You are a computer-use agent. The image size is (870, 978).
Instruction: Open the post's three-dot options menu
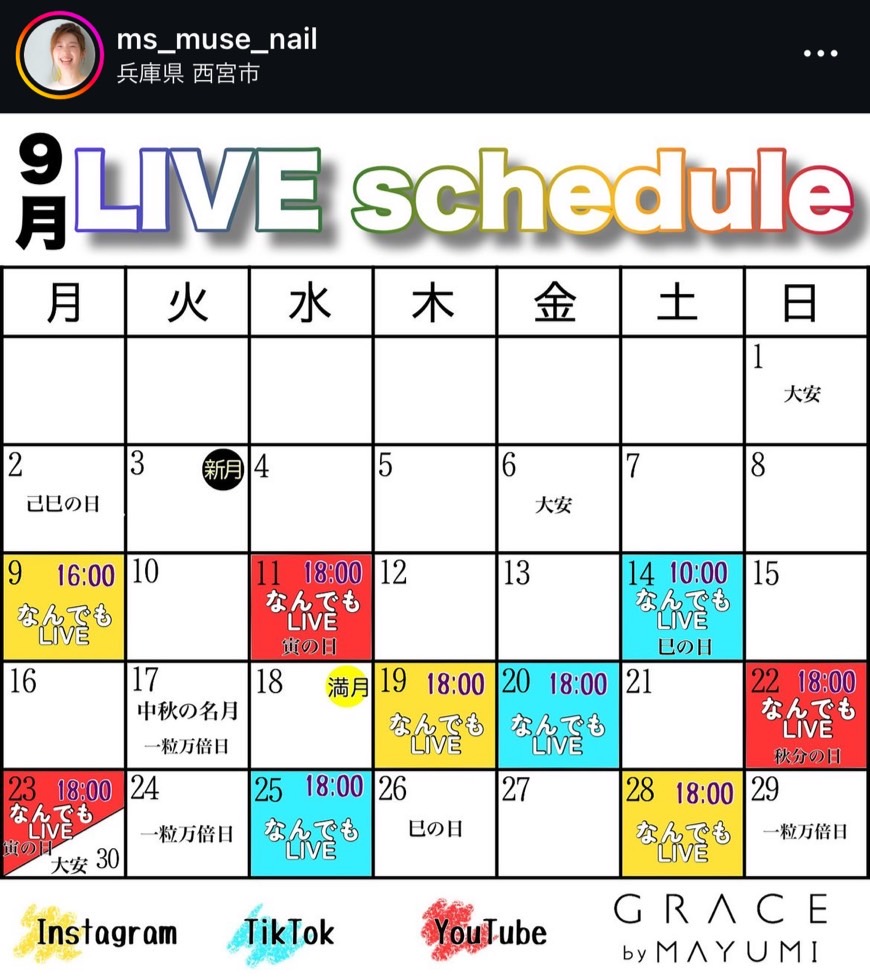pos(820,54)
